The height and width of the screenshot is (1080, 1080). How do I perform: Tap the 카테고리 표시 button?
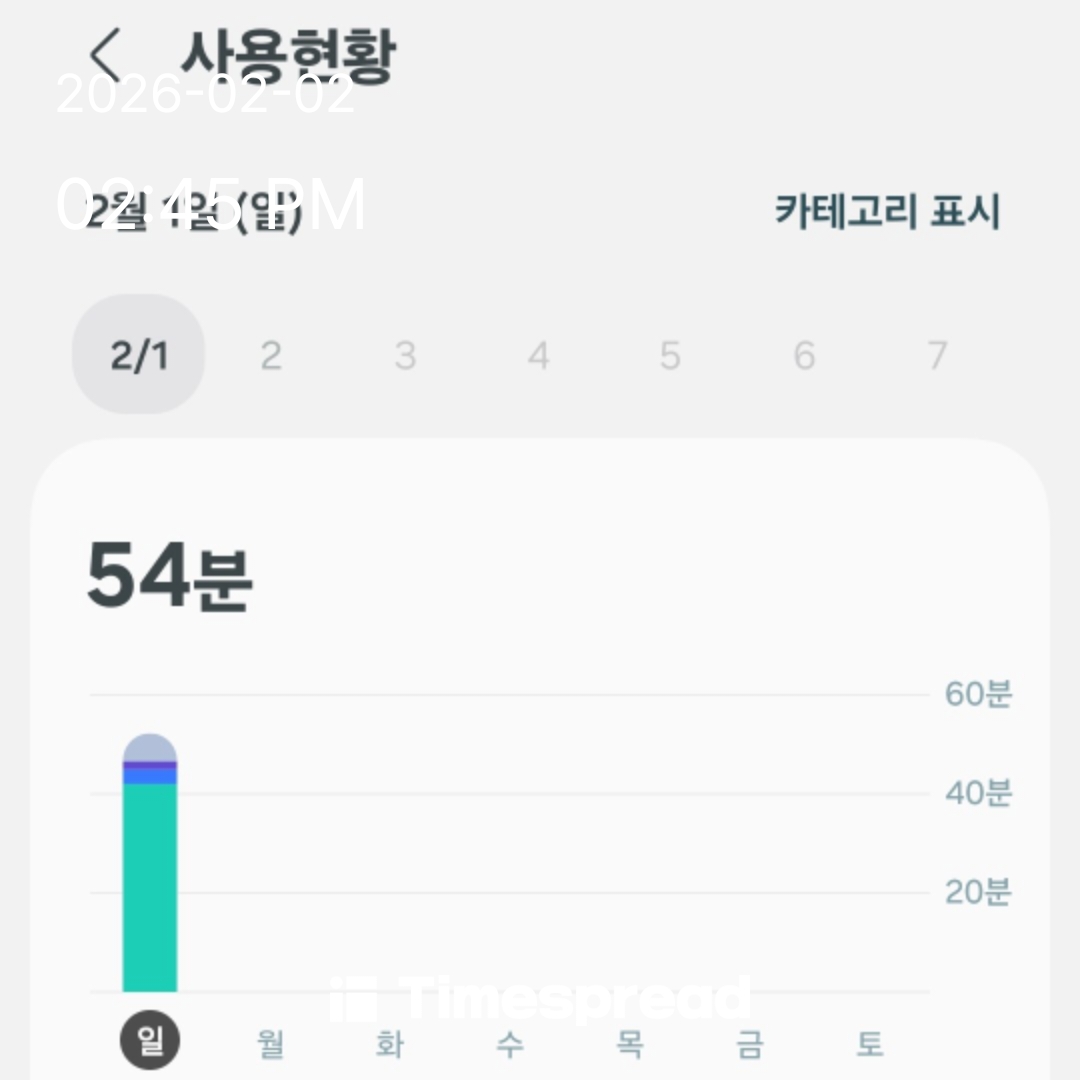click(887, 211)
